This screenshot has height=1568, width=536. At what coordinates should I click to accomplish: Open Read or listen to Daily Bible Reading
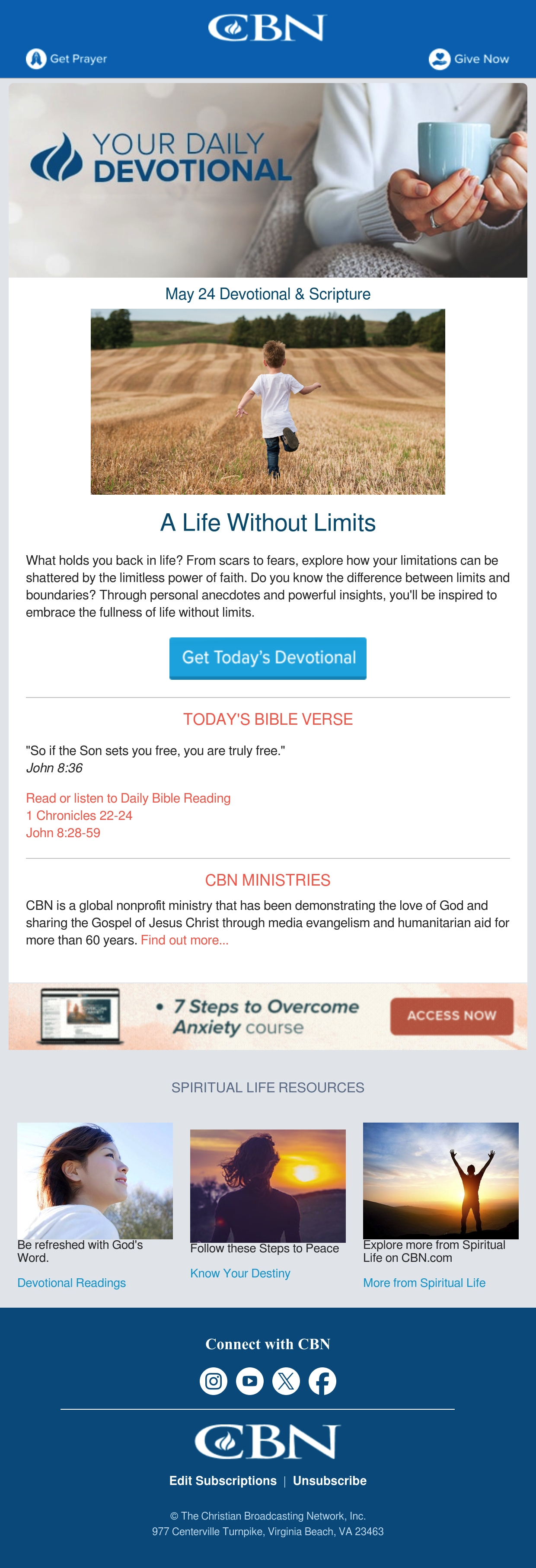coord(128,798)
